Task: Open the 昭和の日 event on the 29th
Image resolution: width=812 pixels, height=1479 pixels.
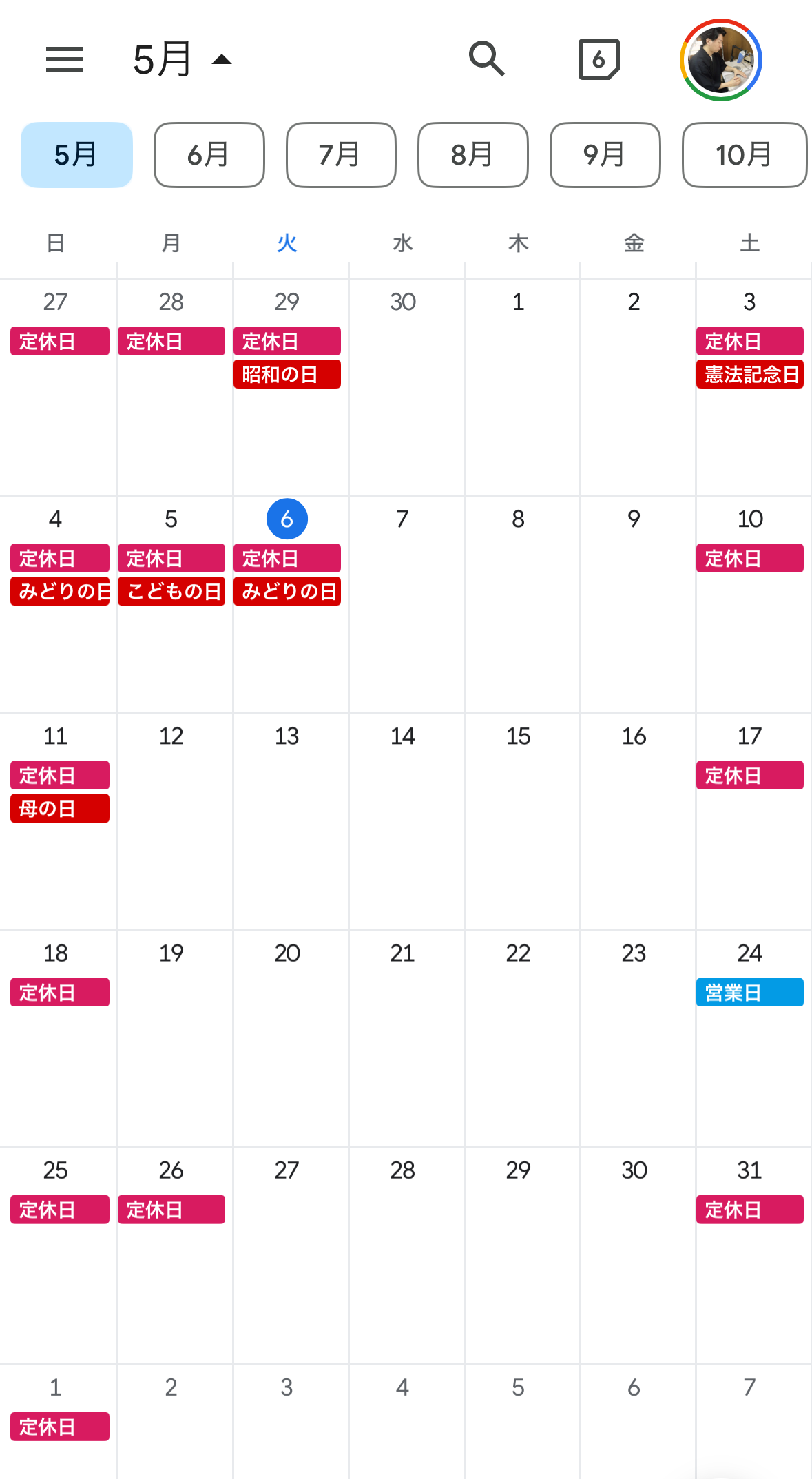Action: [287, 374]
